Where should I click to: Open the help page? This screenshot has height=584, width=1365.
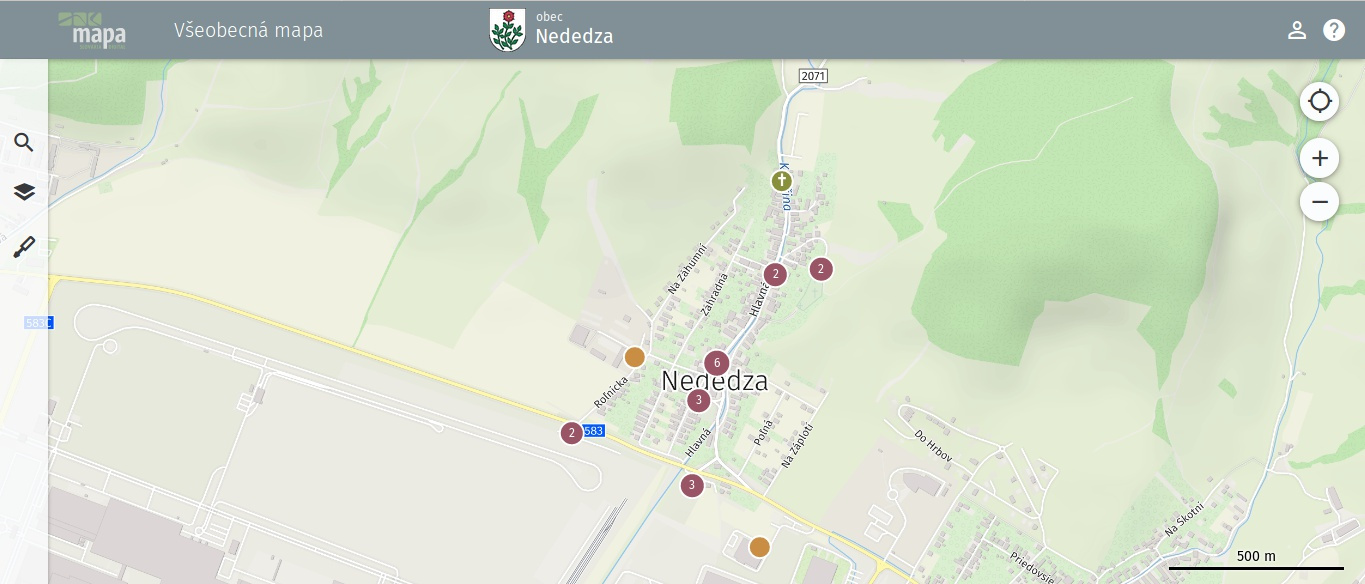(x=1334, y=30)
